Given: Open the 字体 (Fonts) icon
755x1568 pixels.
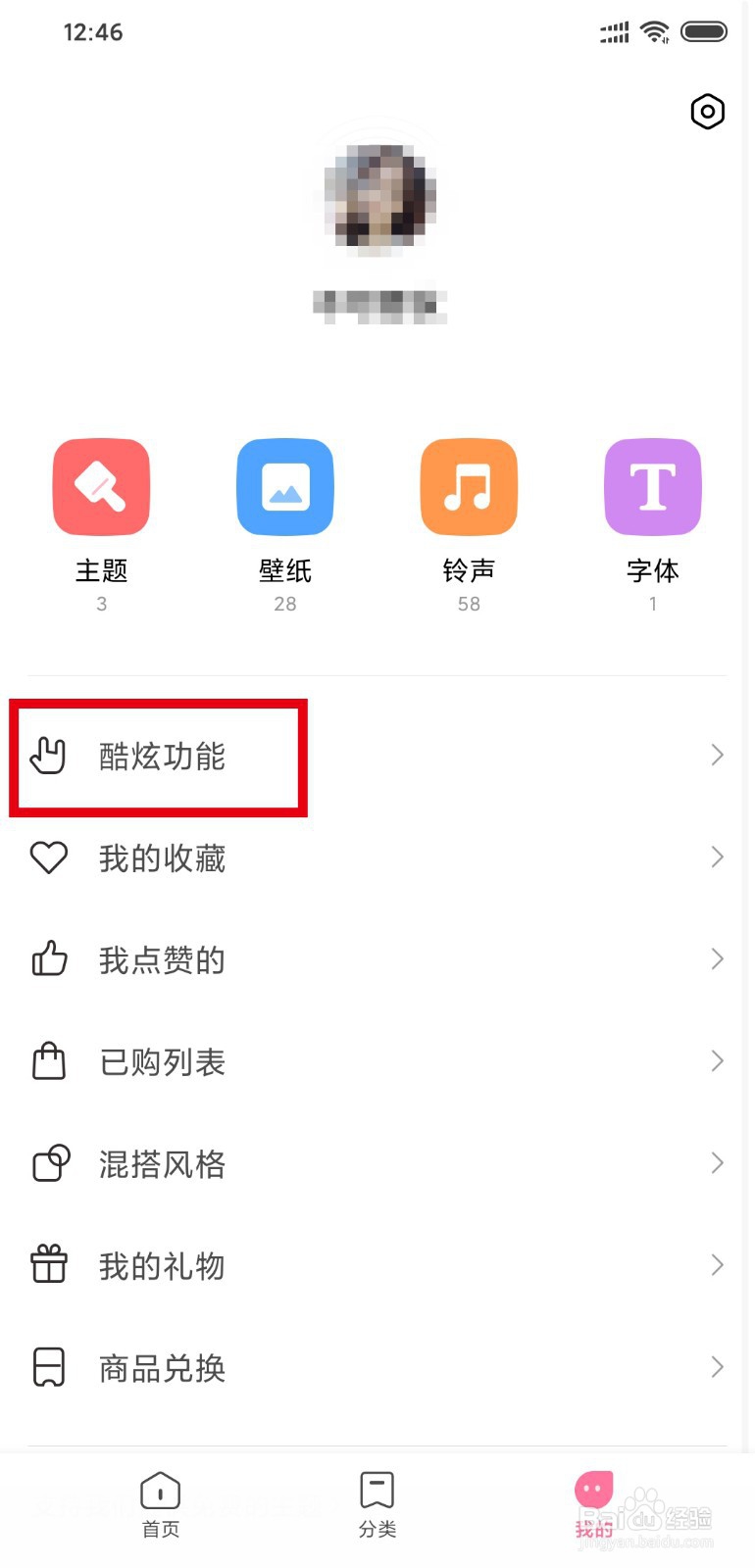Looking at the screenshot, I should (x=652, y=487).
